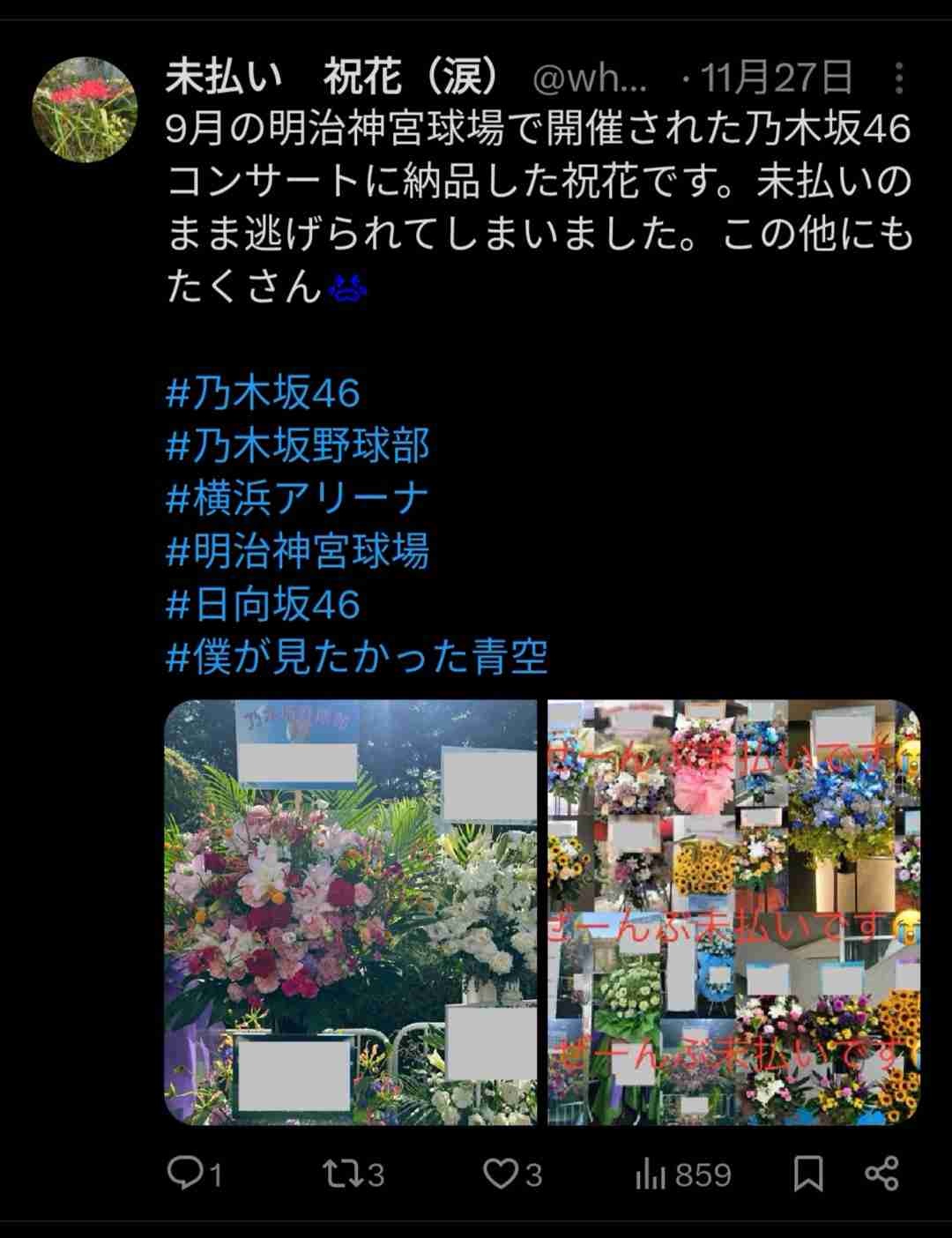Reply to this tweet
The image size is (952, 1238).
click(194, 1174)
